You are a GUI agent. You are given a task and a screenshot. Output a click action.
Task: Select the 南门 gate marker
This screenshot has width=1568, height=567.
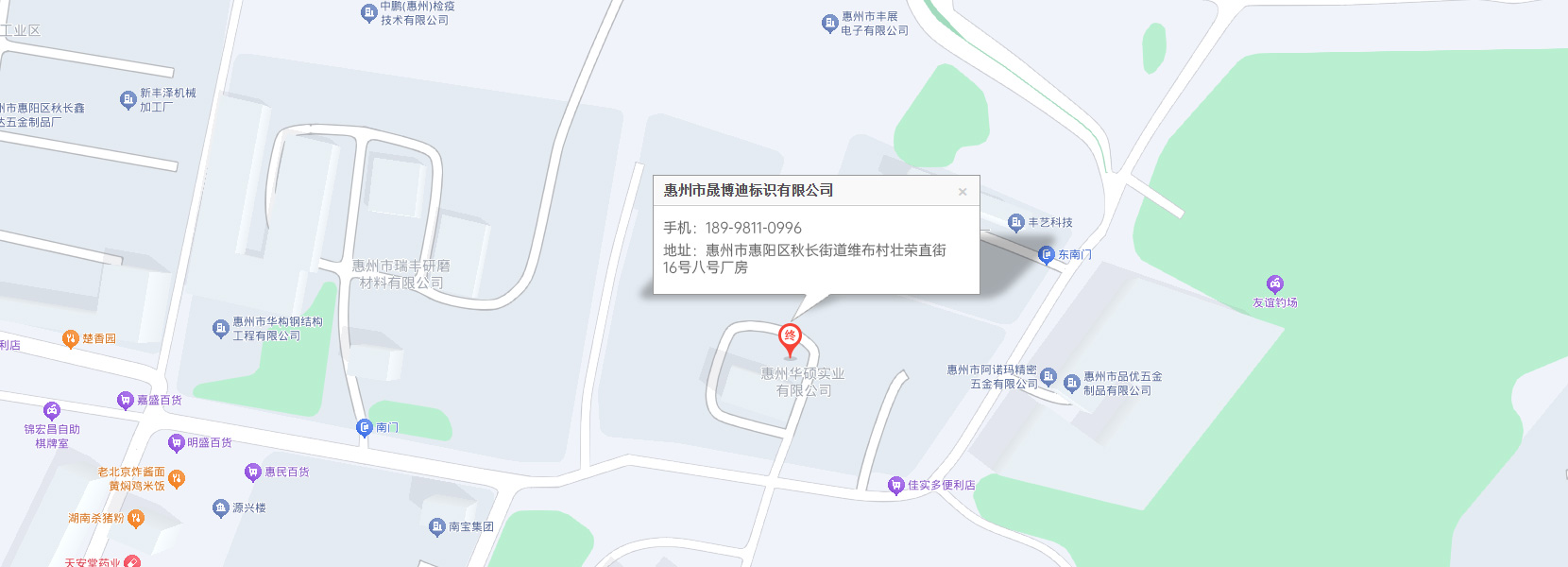point(365,428)
